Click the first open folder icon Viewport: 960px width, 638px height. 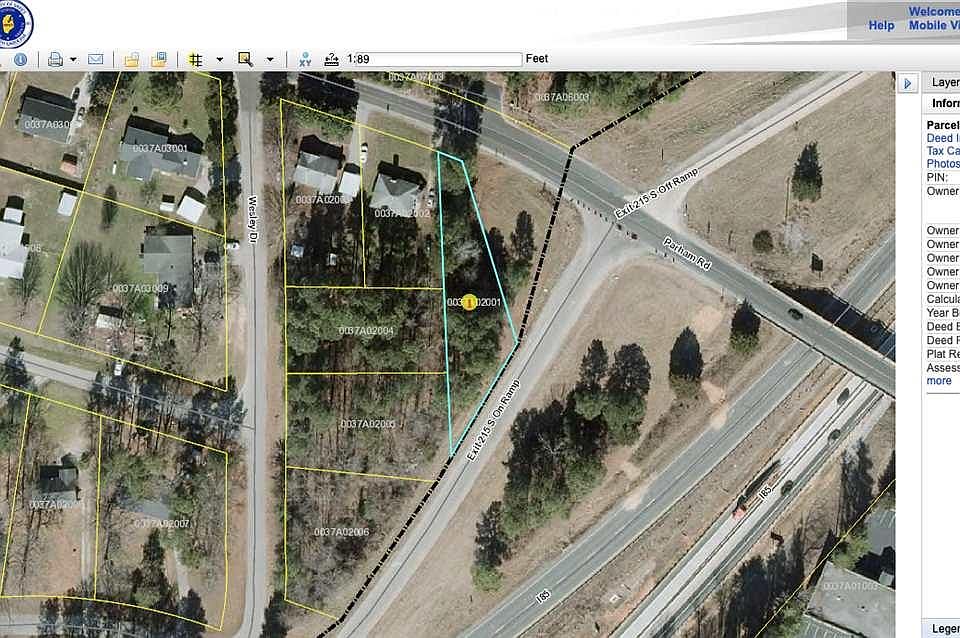131,59
